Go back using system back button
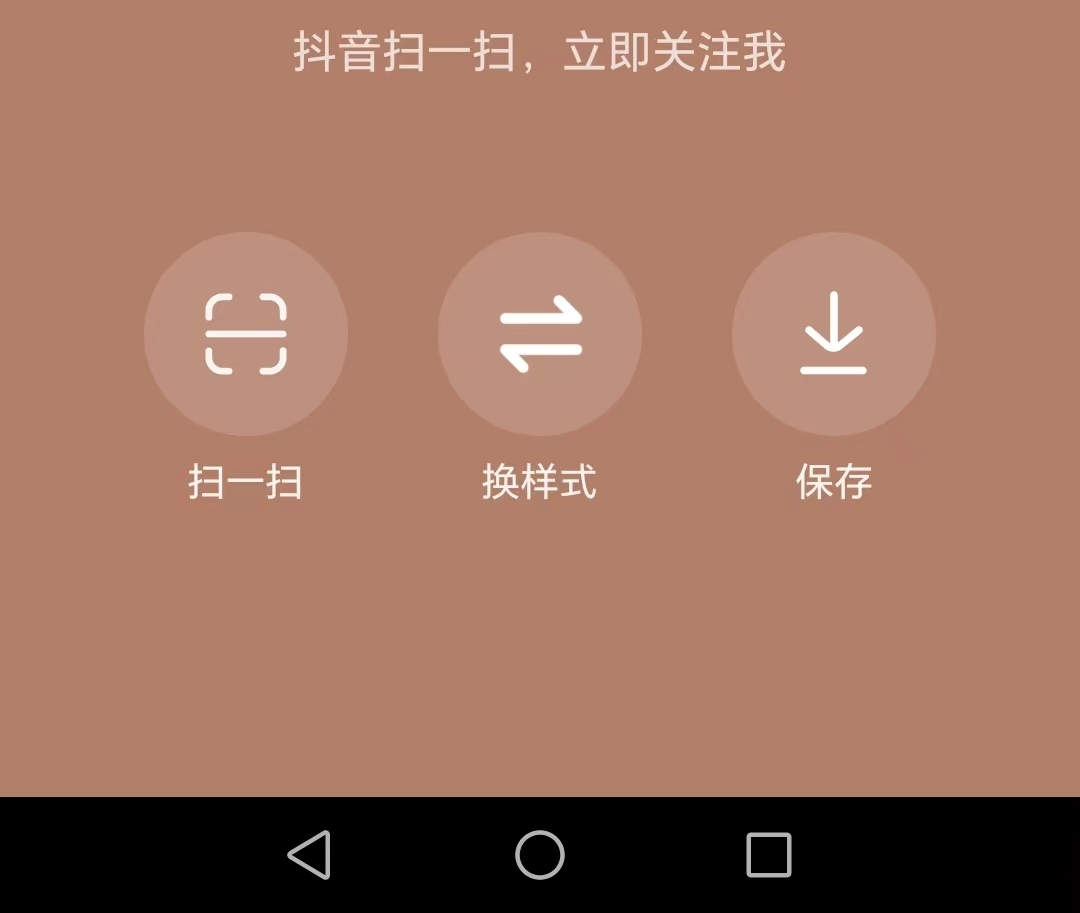The width and height of the screenshot is (1080, 913). point(310,855)
